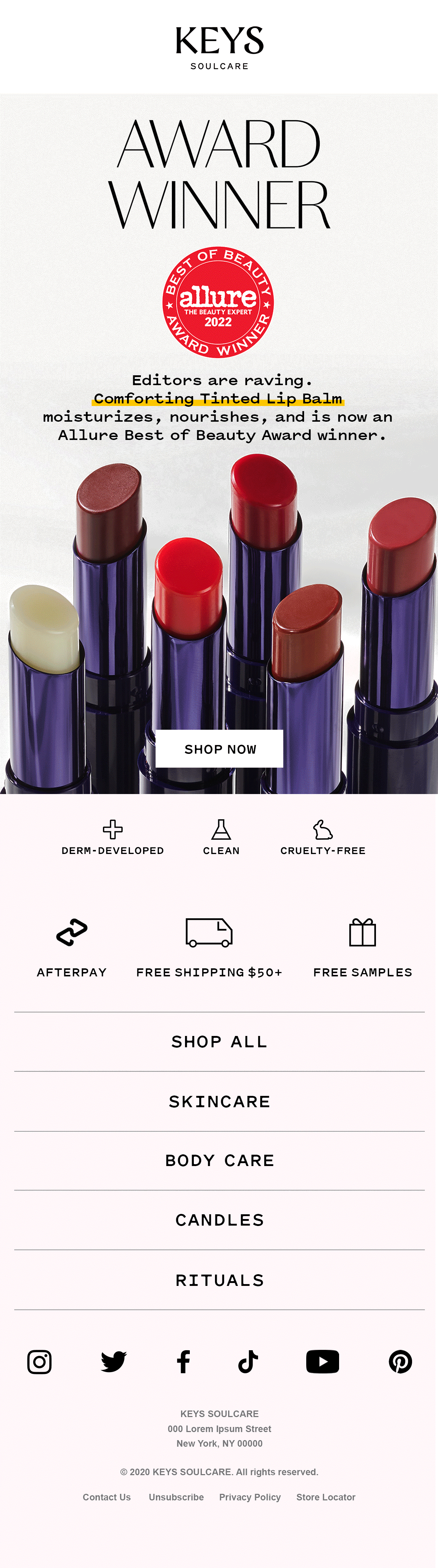
Task: Go to Body Care products
Action: tap(220, 1160)
